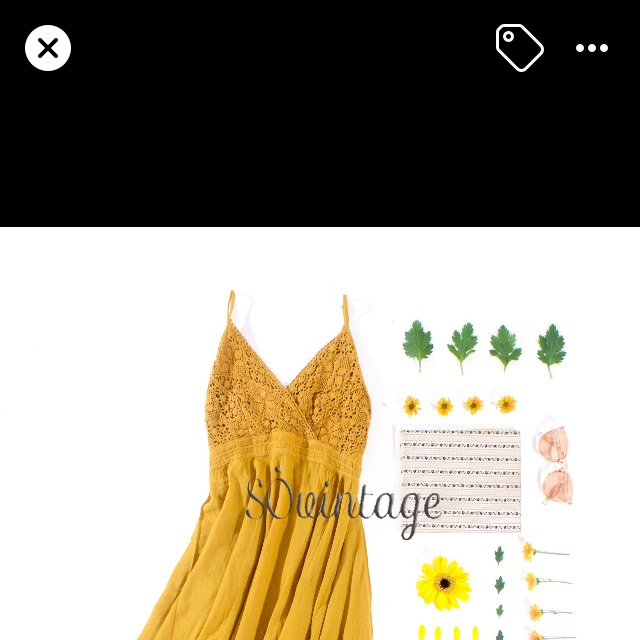Close the photo viewer
The height and width of the screenshot is (640, 640).
click(48, 48)
